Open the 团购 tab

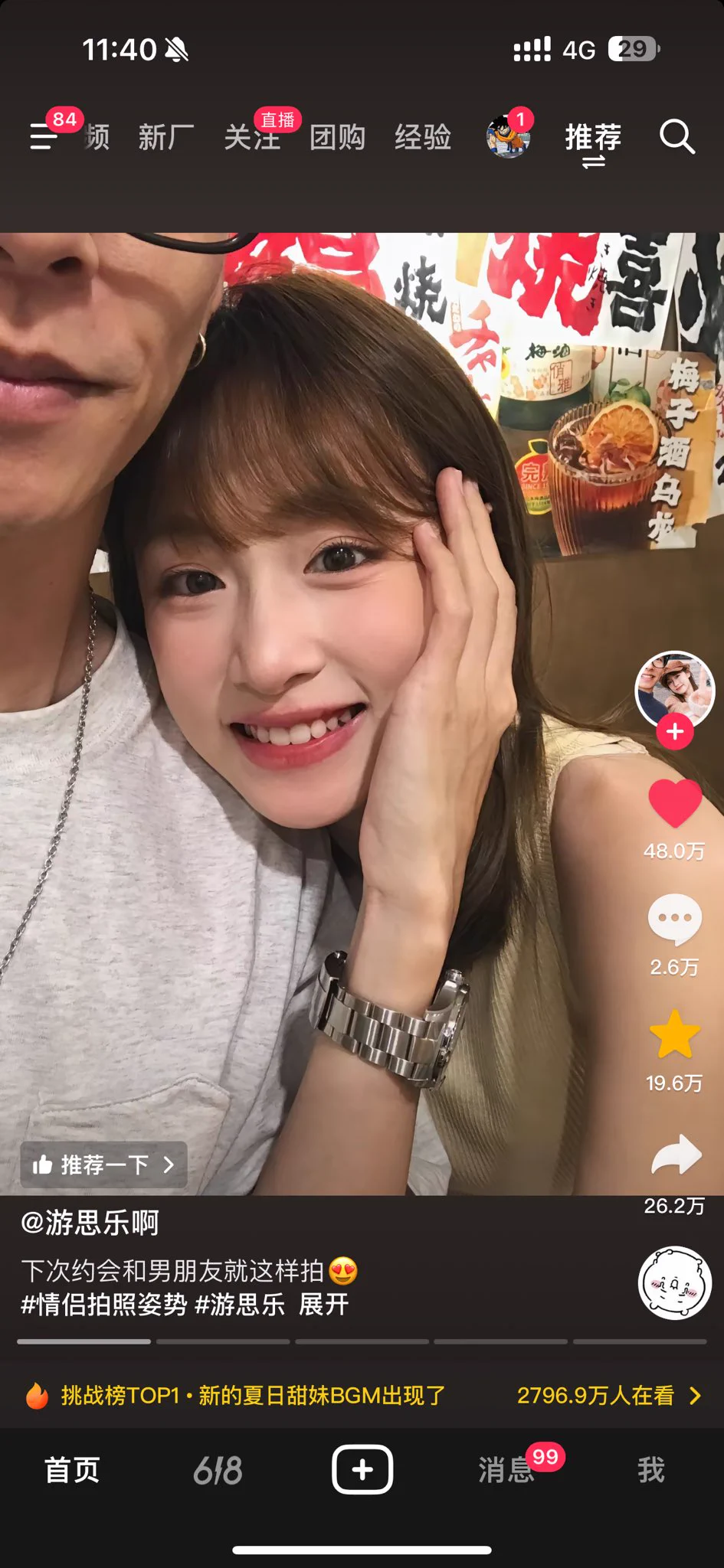pyautogui.click(x=337, y=138)
